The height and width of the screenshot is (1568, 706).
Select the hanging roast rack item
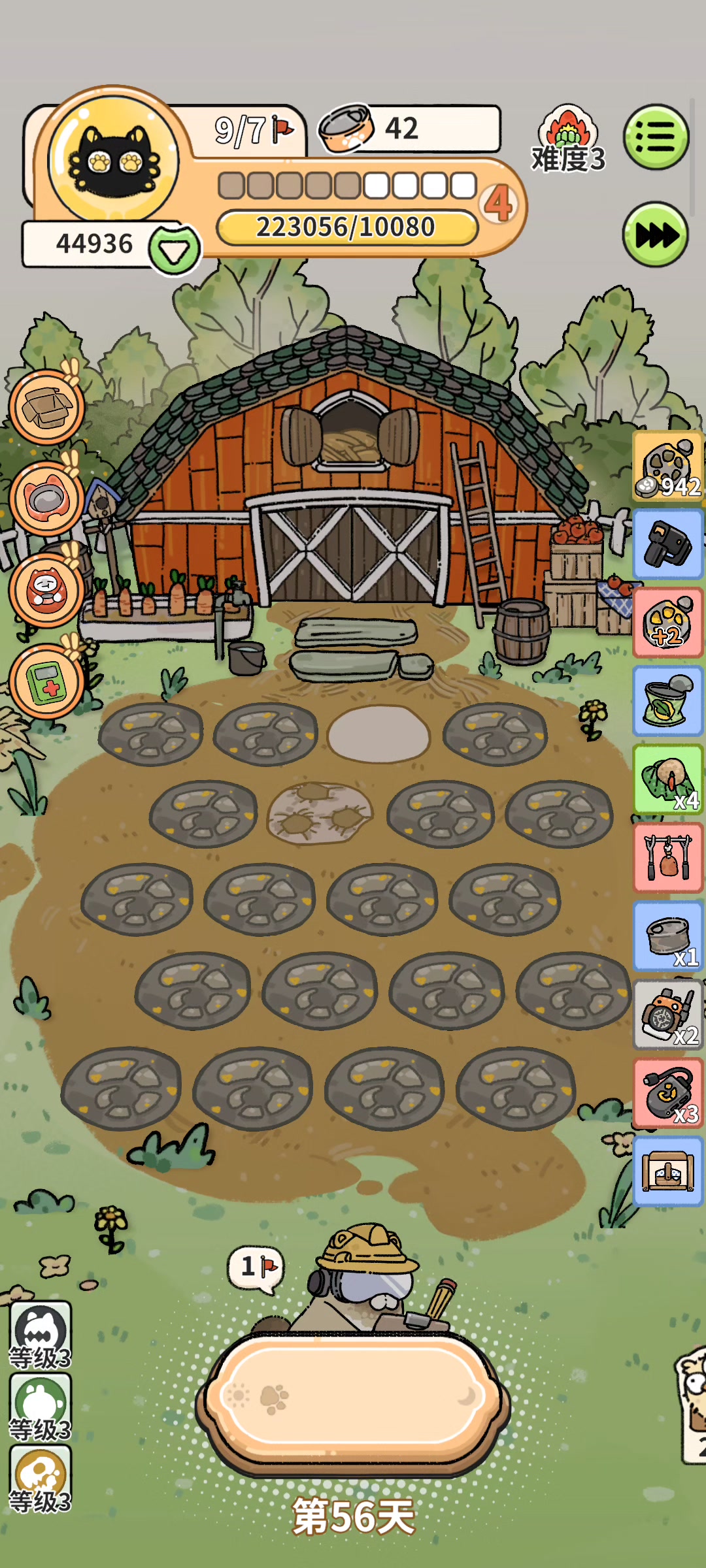pyautogui.click(x=667, y=858)
